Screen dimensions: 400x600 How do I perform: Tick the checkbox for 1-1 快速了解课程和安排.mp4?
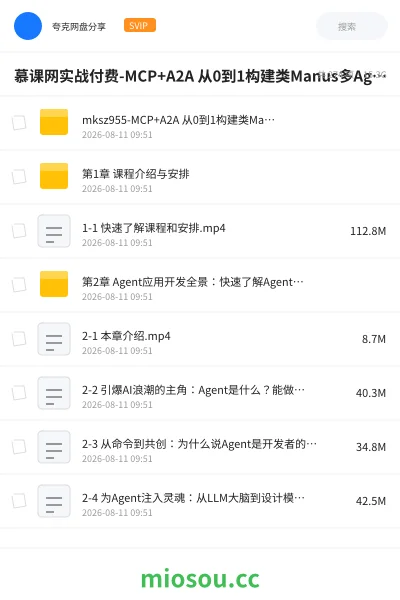click(x=19, y=231)
